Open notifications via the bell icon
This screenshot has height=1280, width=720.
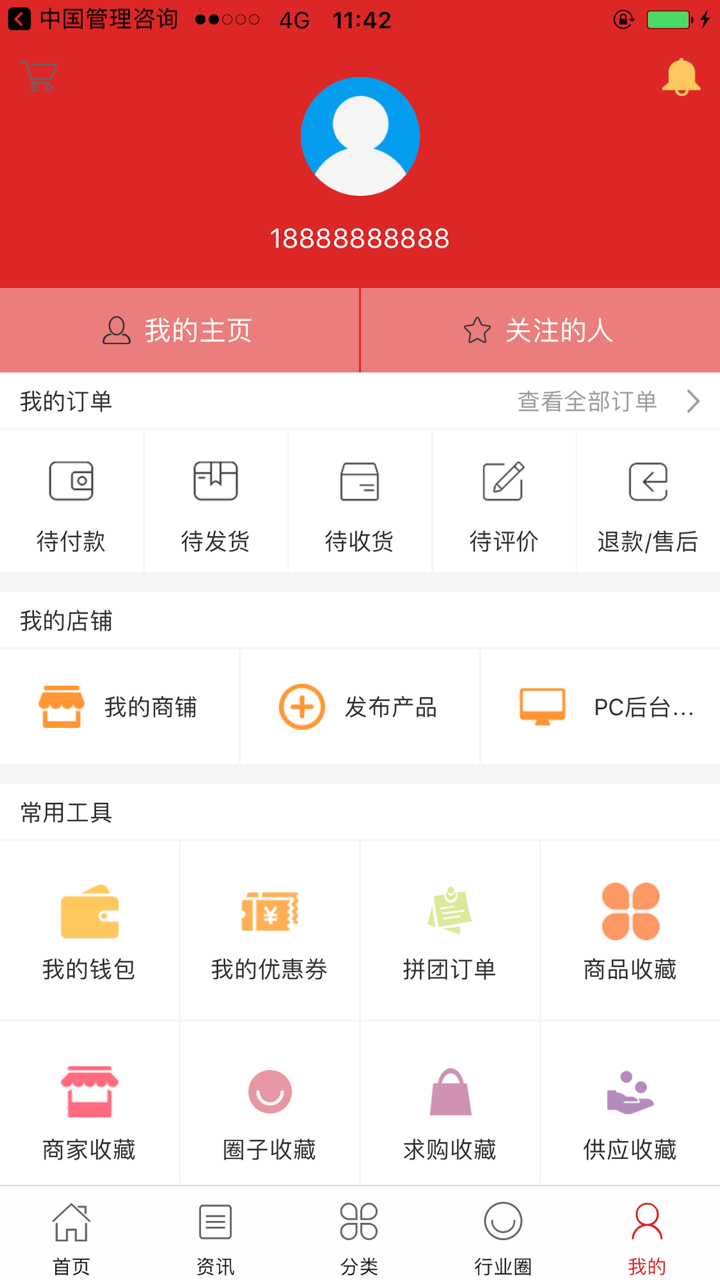[x=681, y=76]
